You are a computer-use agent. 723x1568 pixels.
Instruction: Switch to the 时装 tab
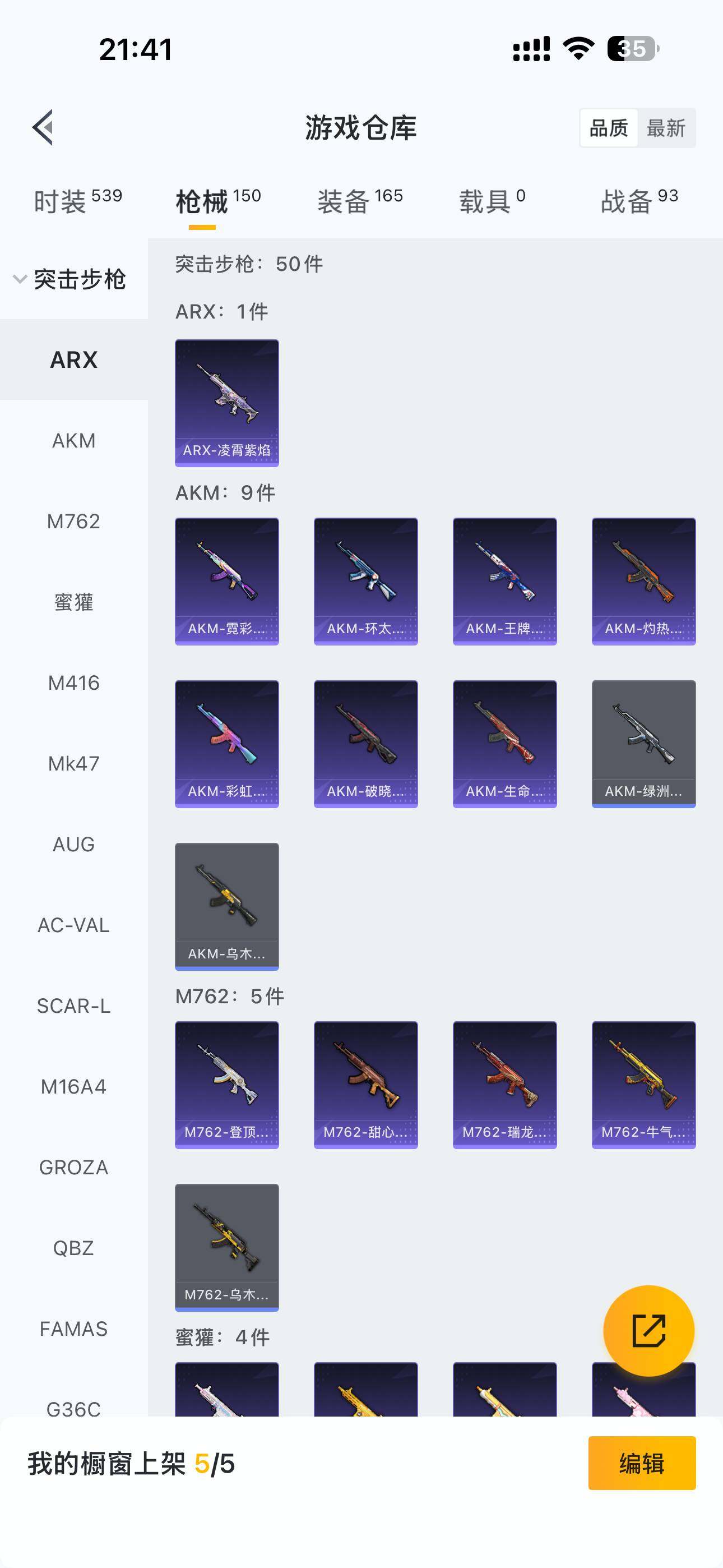point(77,200)
